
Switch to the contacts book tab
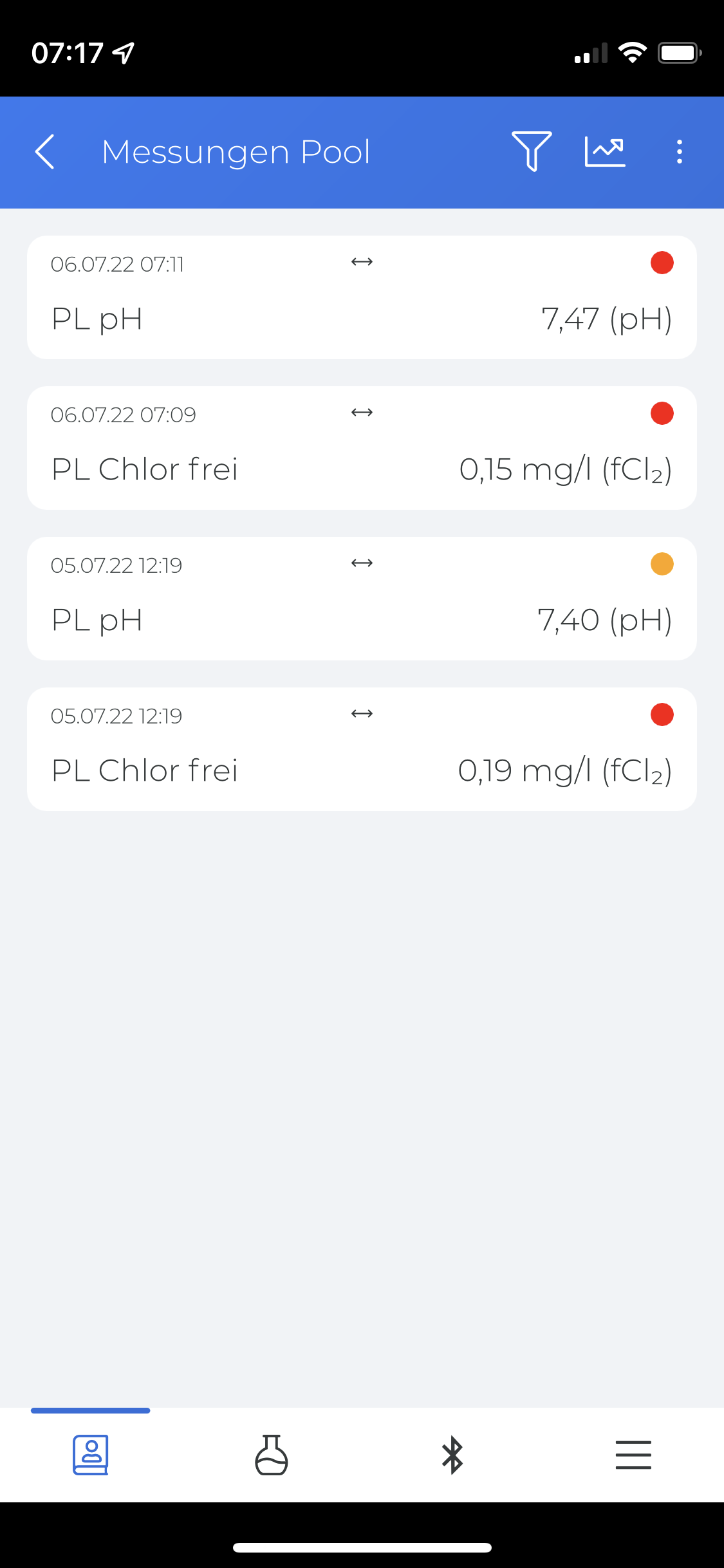91,1455
